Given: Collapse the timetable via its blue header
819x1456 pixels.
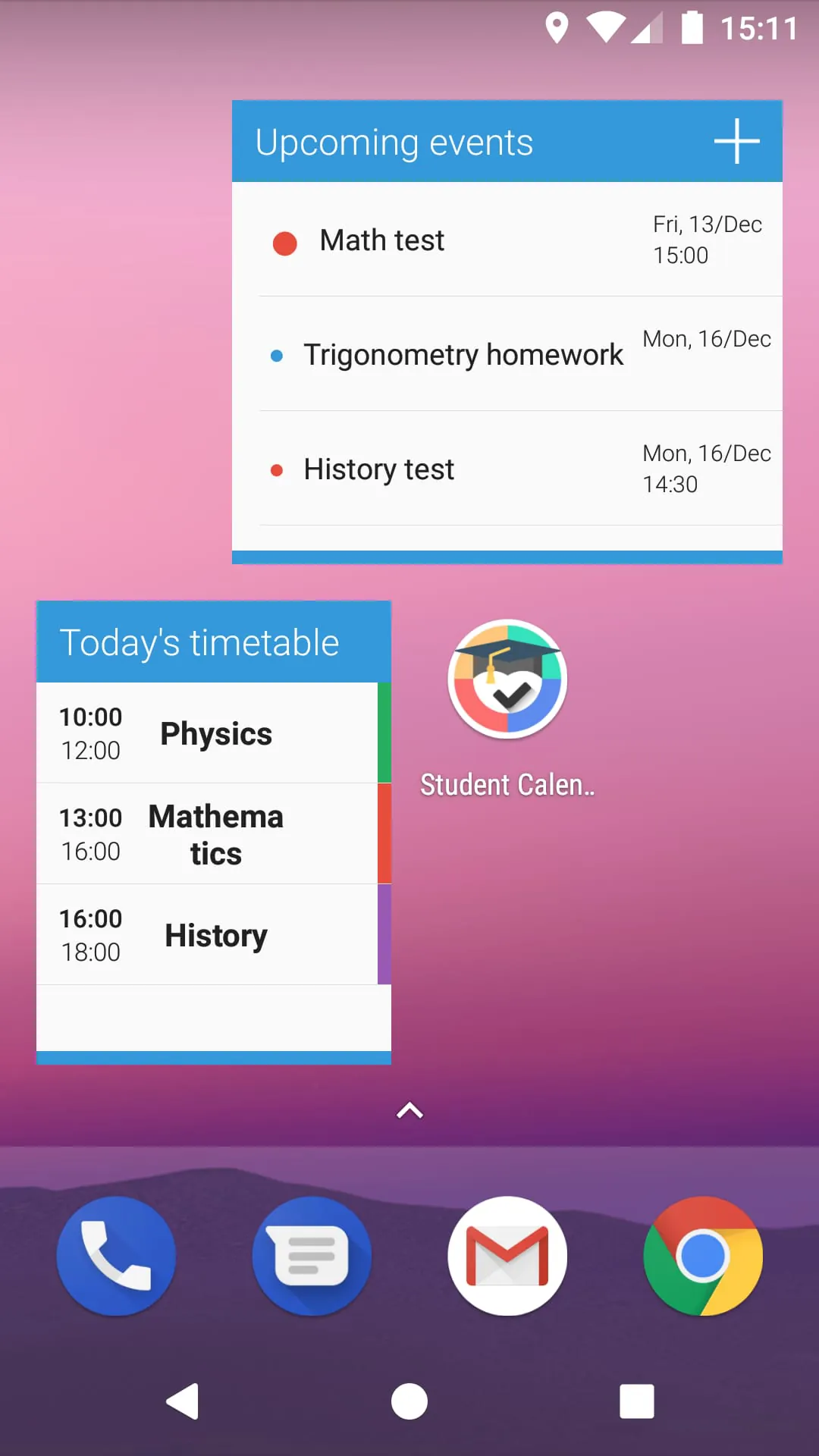Looking at the screenshot, I should pyautogui.click(x=199, y=641).
